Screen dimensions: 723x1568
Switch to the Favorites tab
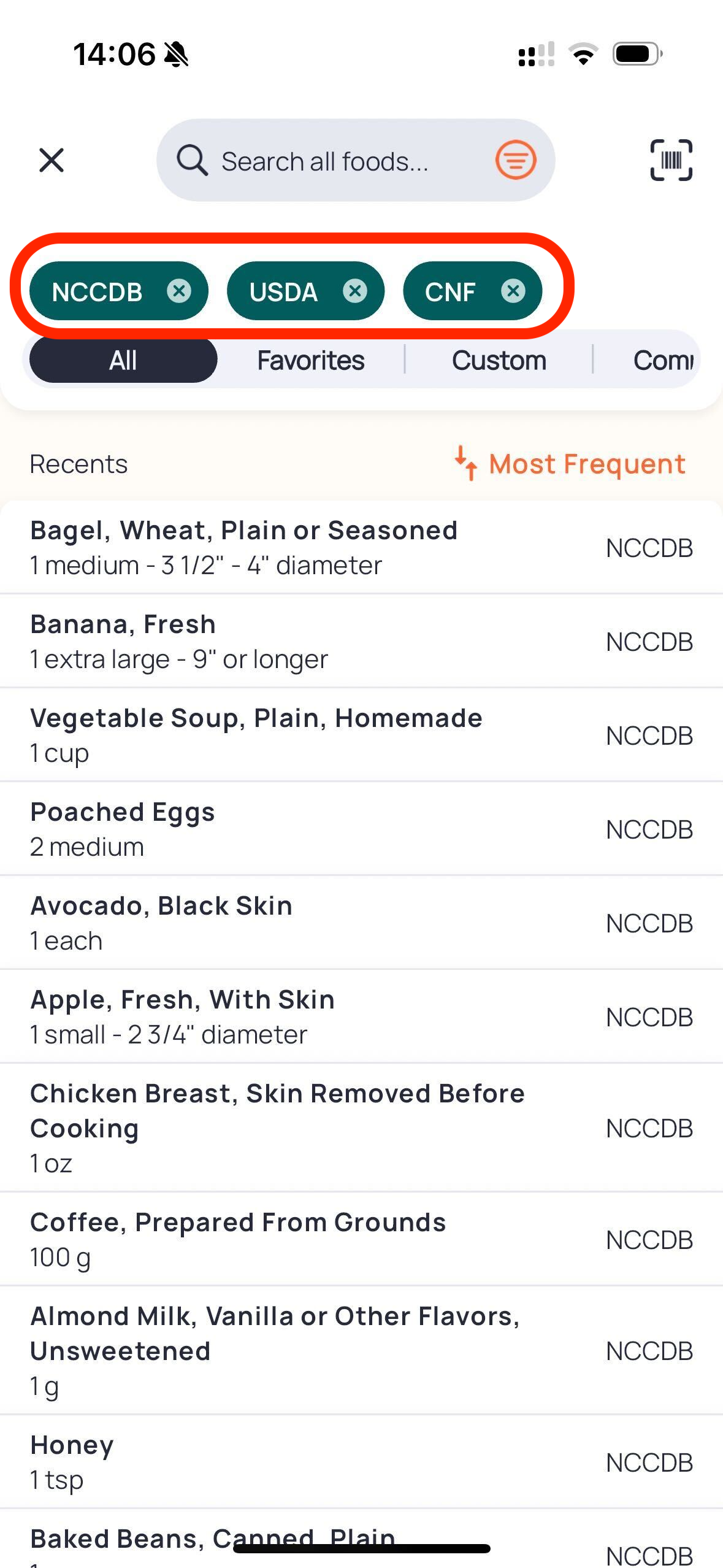[x=310, y=360]
